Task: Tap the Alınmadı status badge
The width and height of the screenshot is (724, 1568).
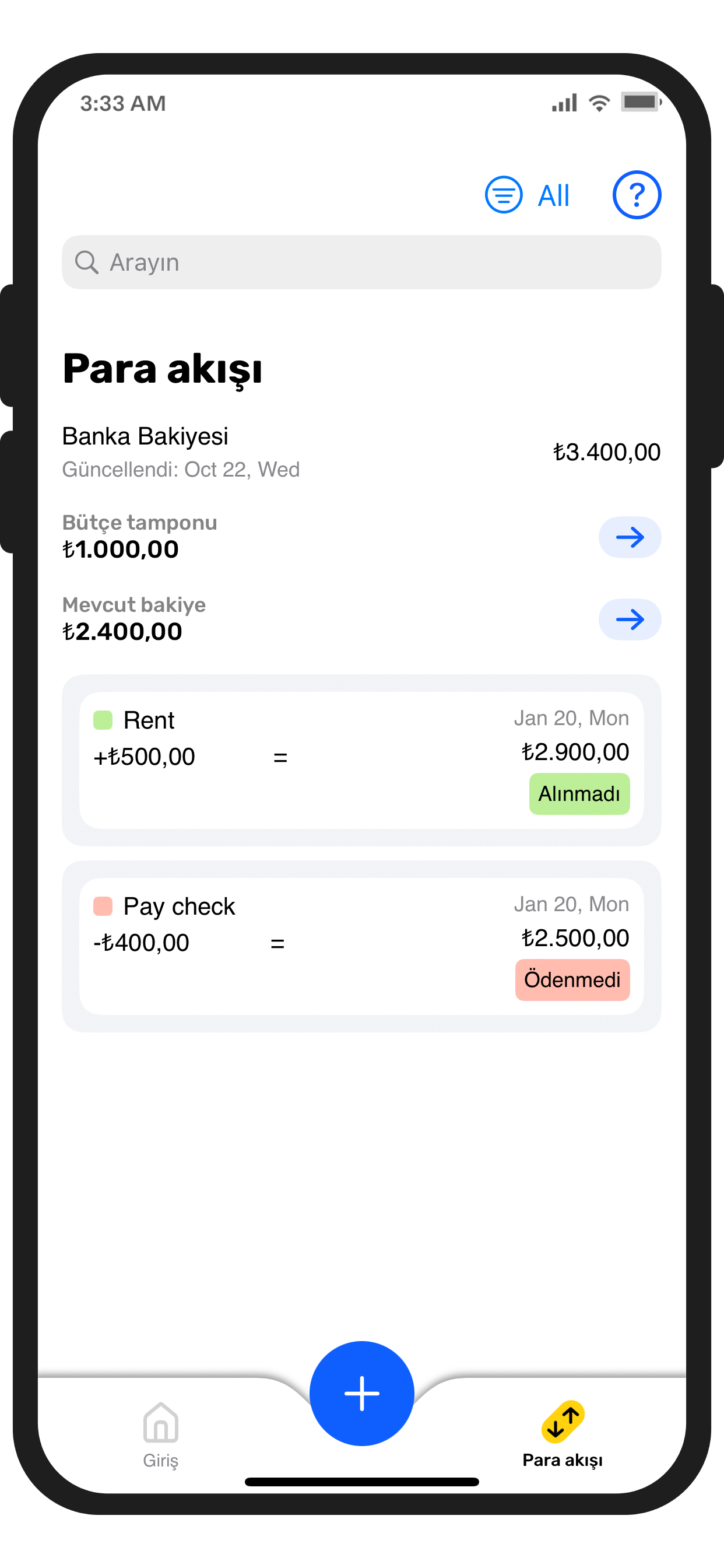Action: point(579,794)
